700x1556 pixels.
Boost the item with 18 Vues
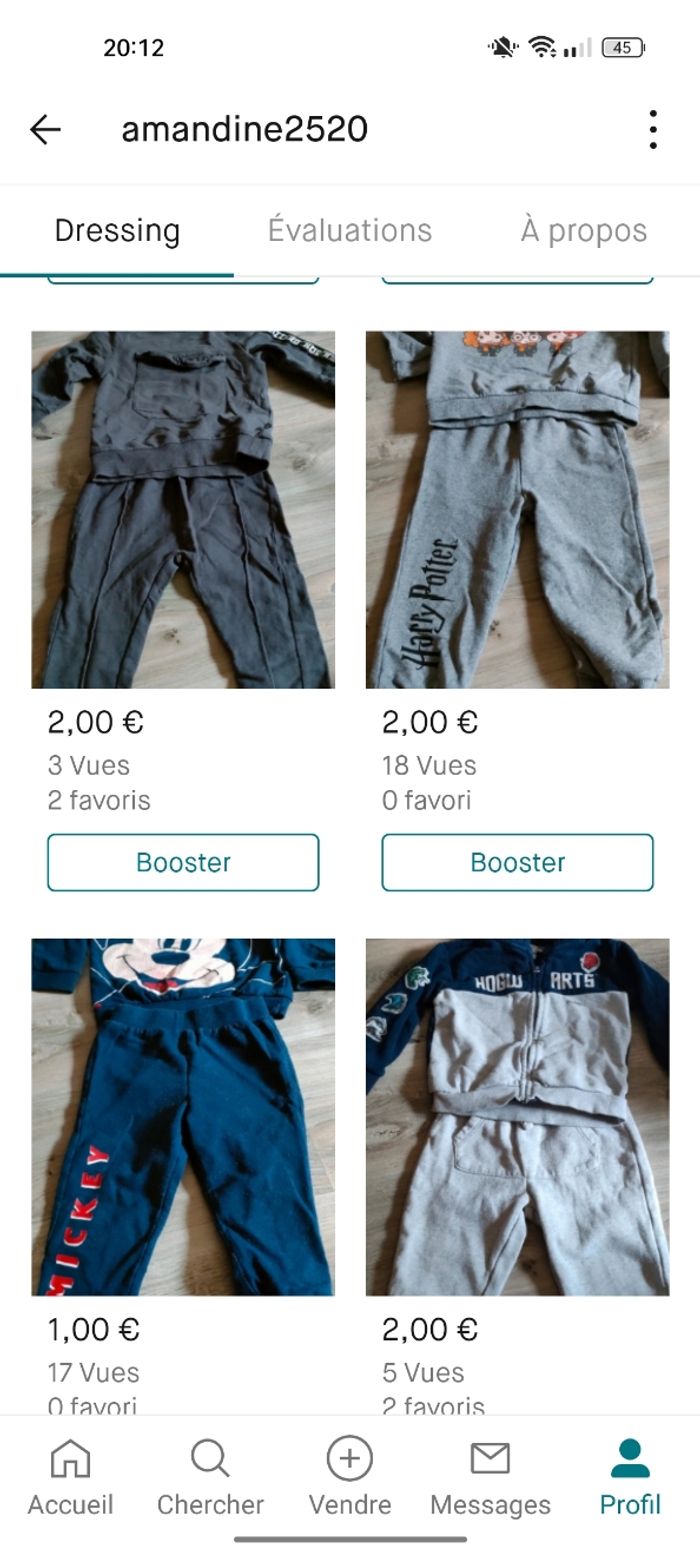pyautogui.click(x=517, y=862)
